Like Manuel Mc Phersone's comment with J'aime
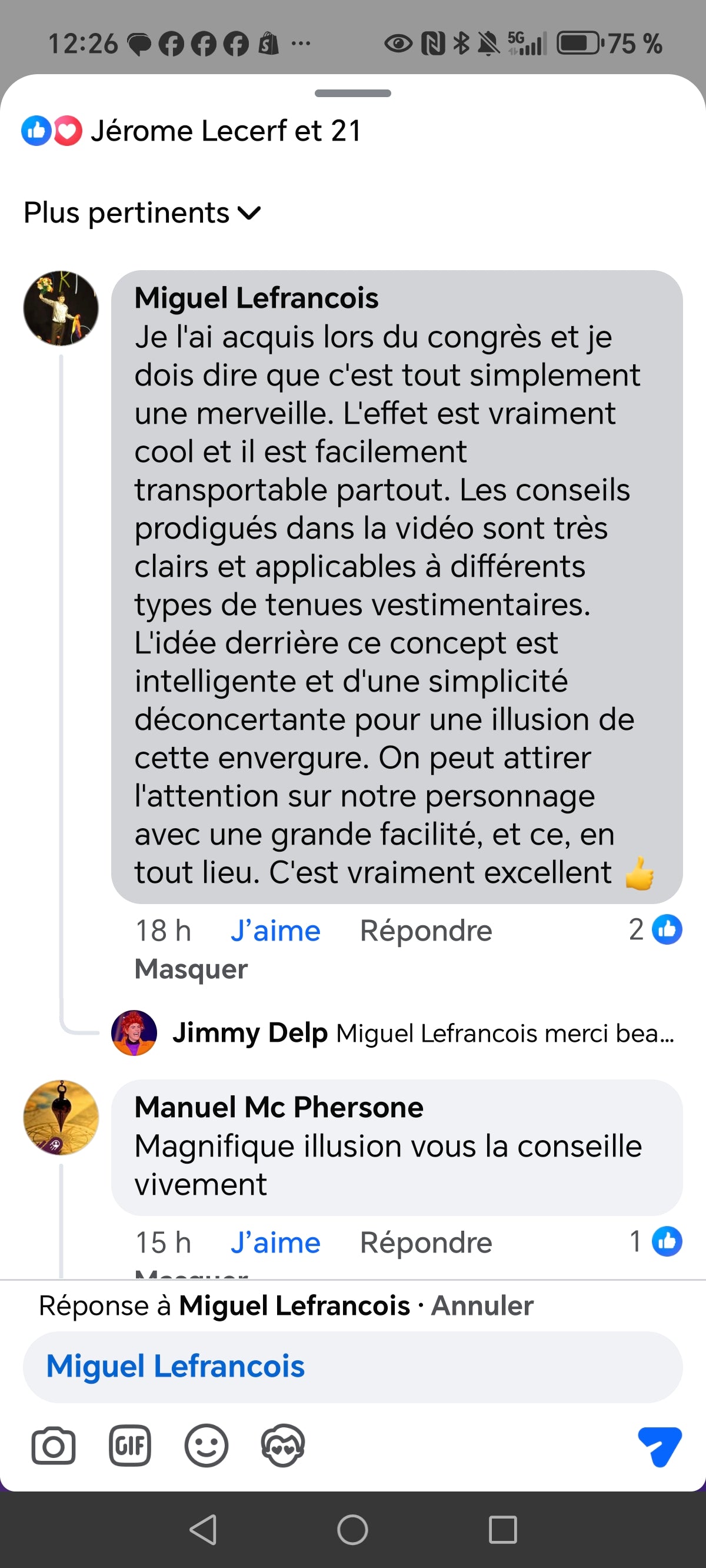706x1568 pixels. [275, 1243]
